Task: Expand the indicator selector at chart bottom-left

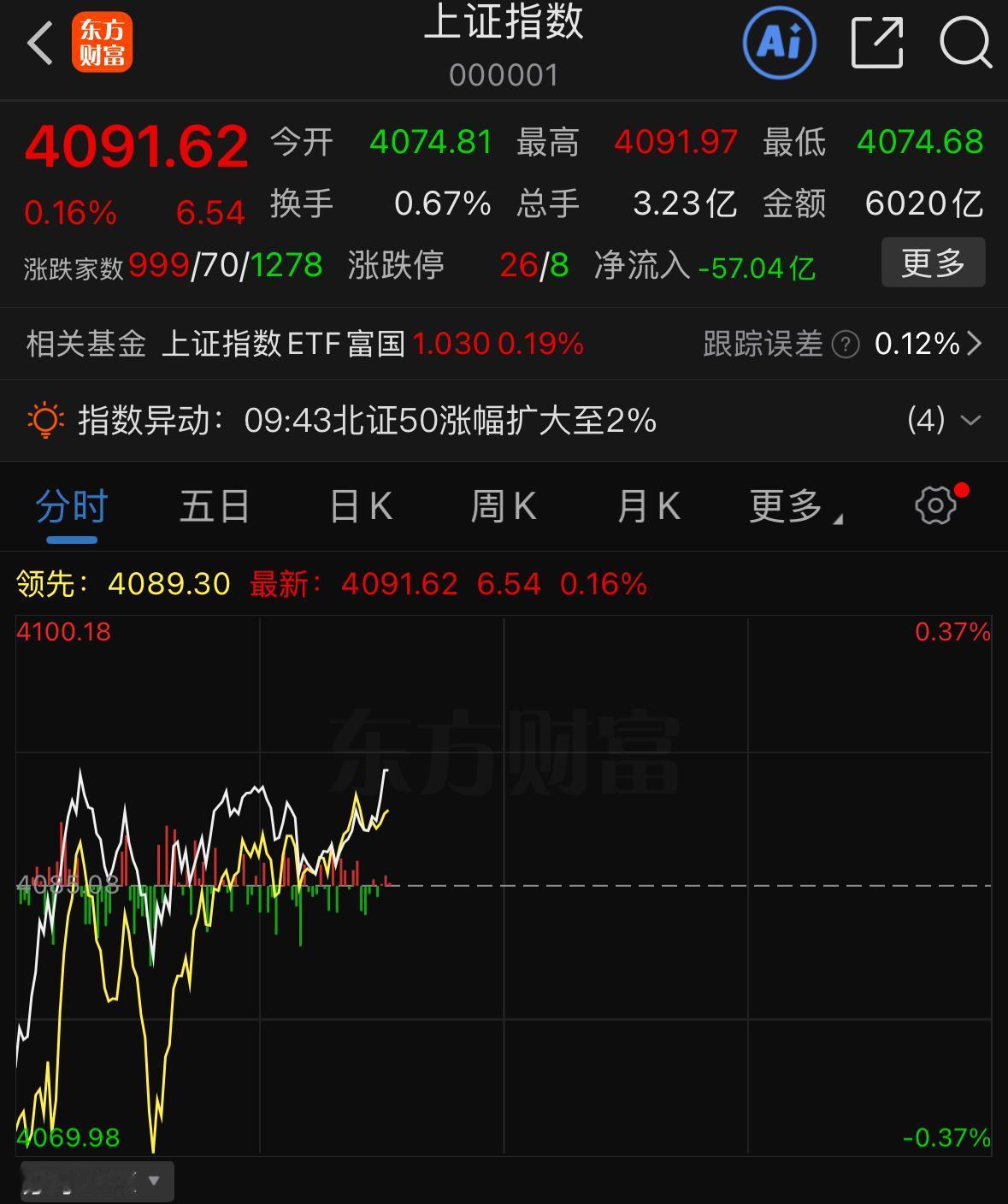Action: point(94,1180)
